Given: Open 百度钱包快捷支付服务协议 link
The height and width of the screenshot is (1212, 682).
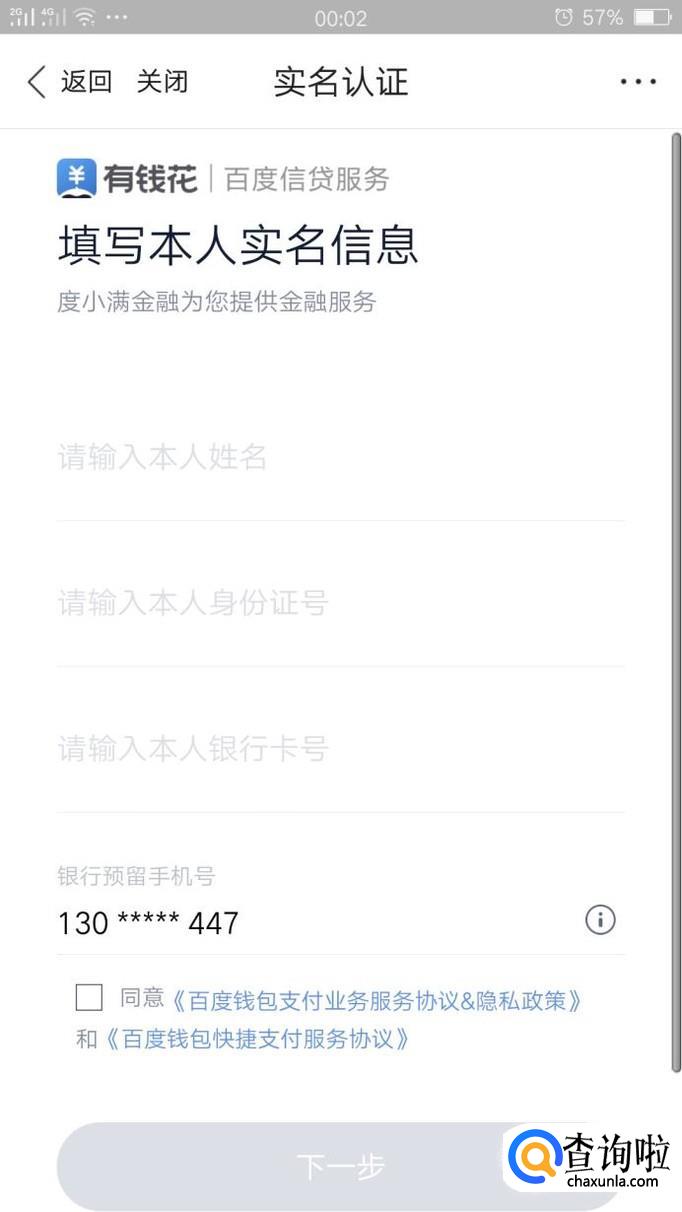Looking at the screenshot, I should [258, 1039].
